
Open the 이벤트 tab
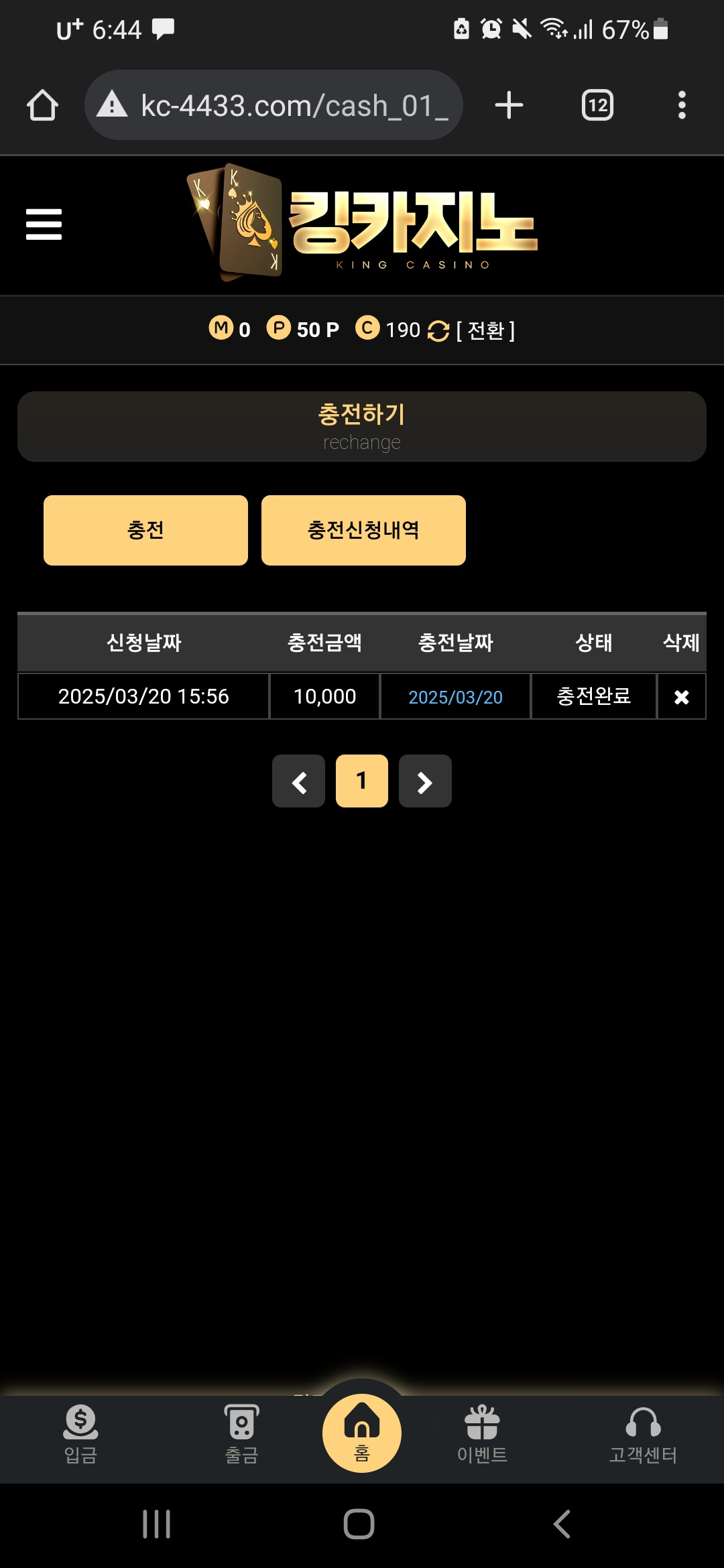coord(482,1435)
